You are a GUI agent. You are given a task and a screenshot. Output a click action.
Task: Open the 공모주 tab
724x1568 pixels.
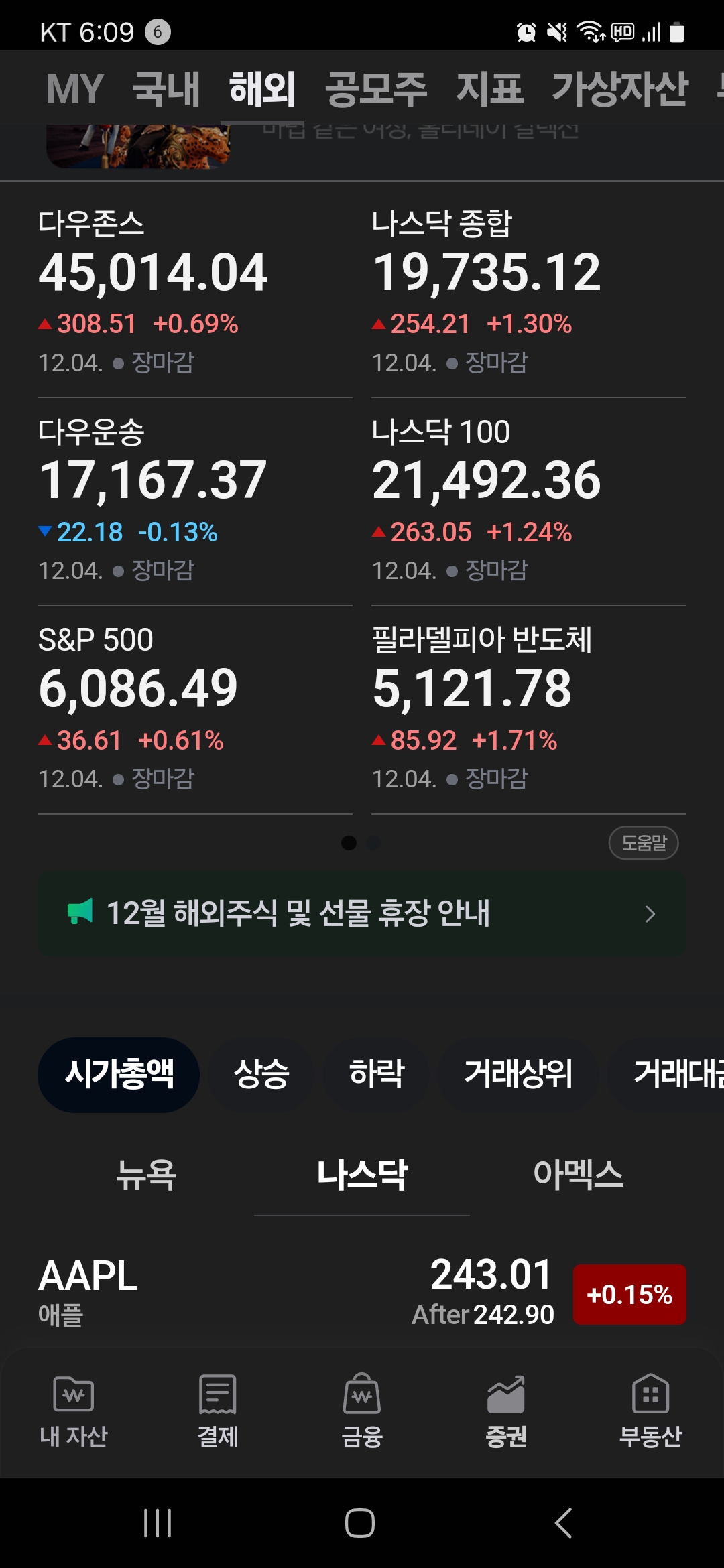pyautogui.click(x=376, y=88)
